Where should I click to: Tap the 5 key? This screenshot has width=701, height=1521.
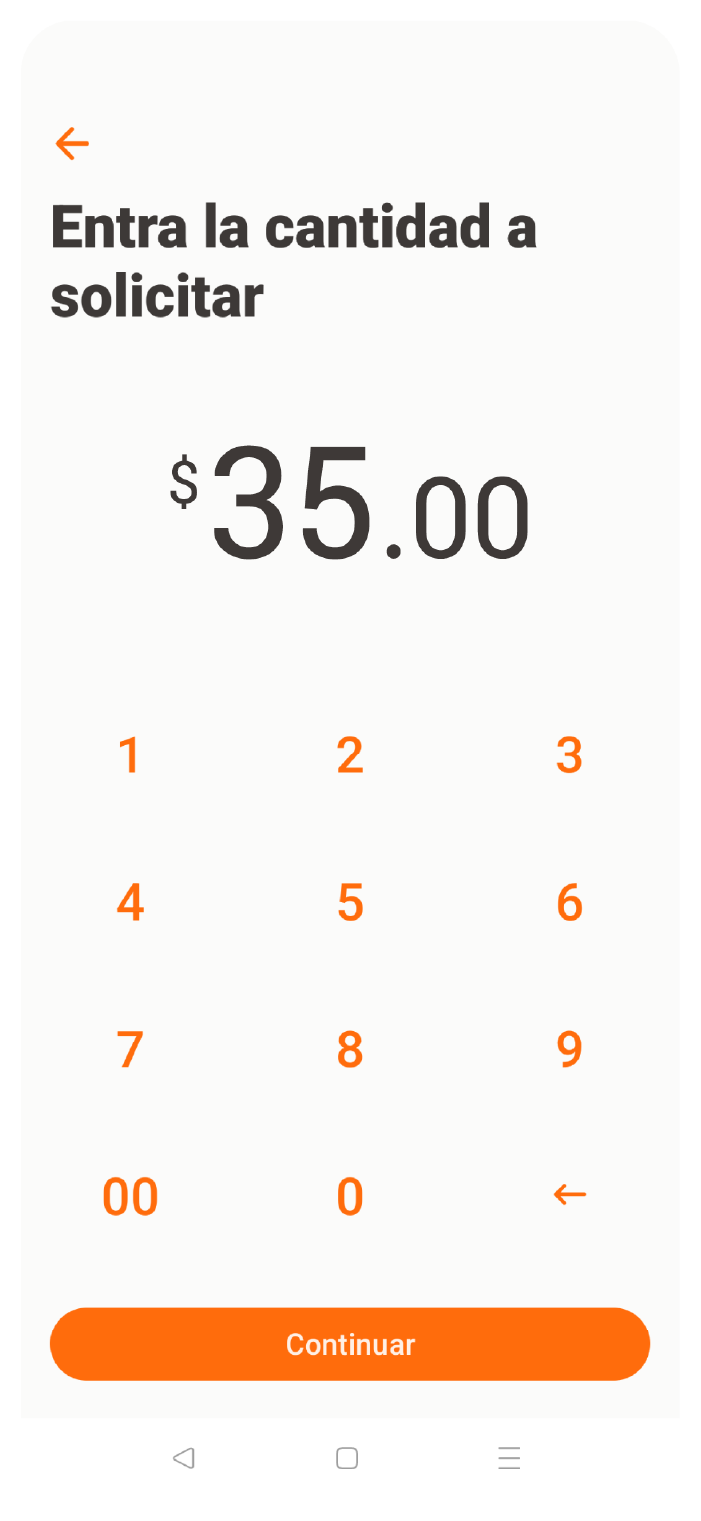(x=350, y=903)
